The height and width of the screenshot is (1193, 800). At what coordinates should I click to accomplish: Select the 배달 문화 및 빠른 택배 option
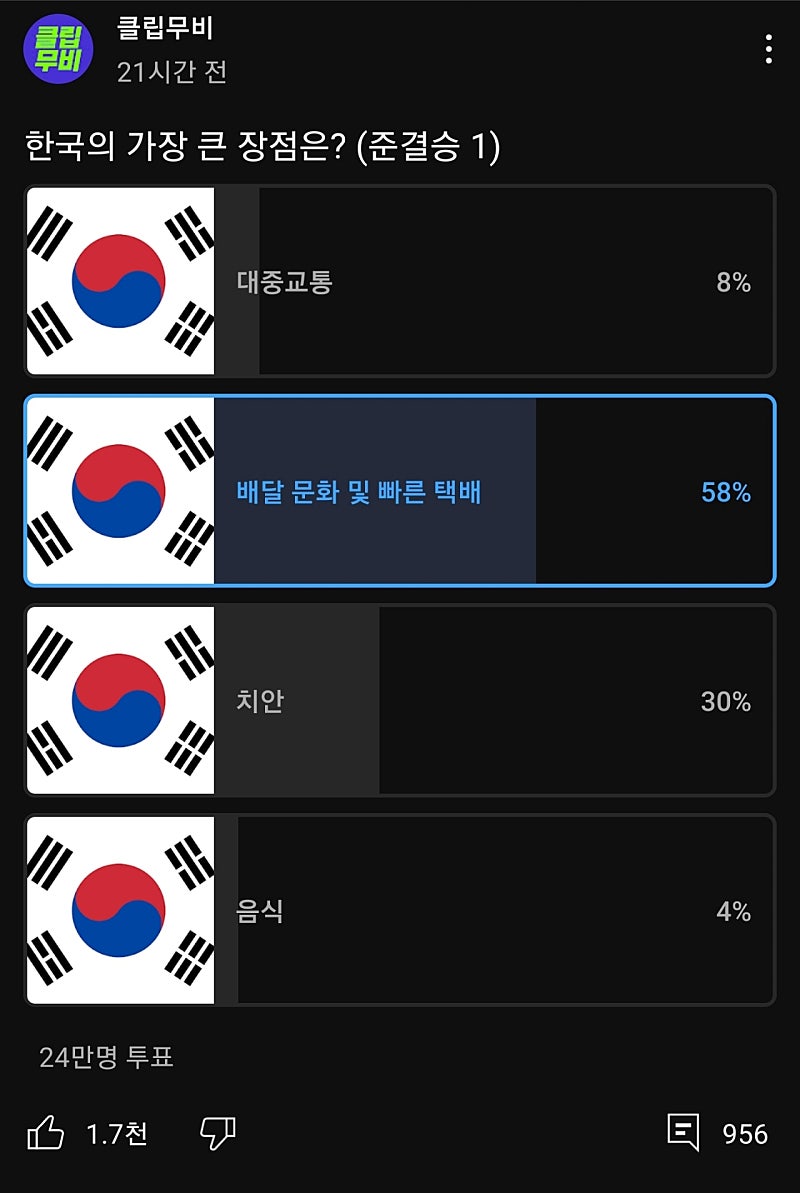(400, 492)
